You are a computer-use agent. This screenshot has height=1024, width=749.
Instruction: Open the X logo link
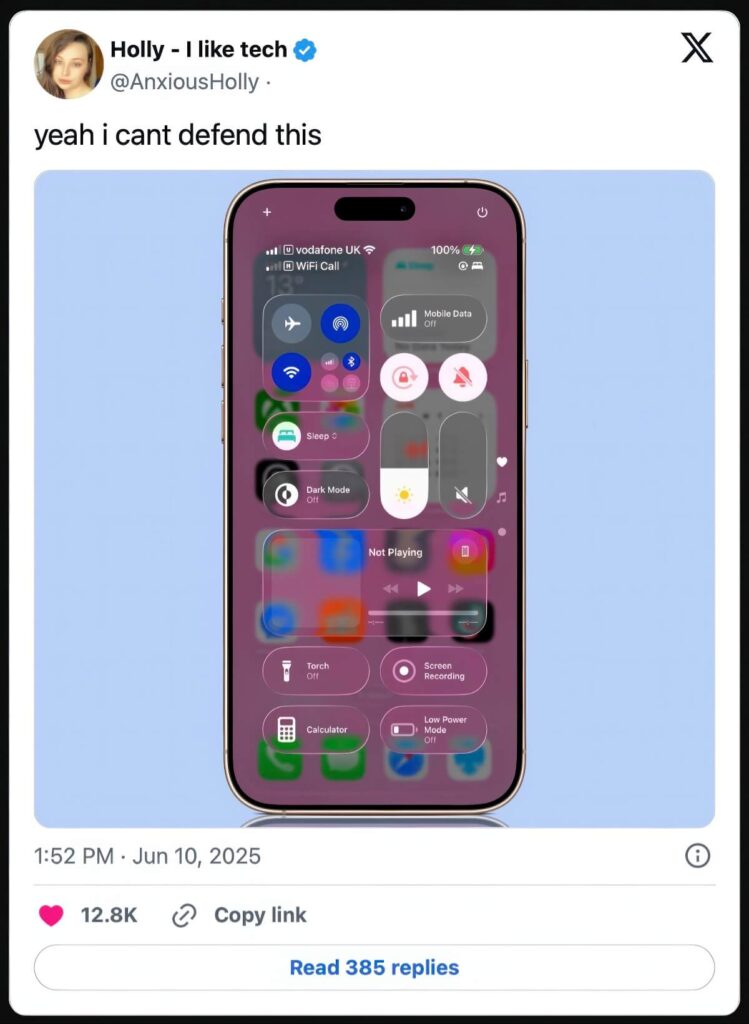(696, 47)
